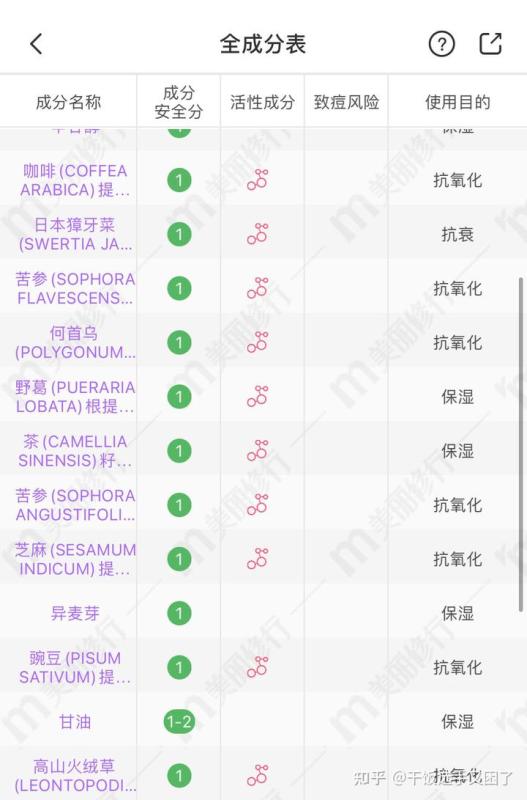Screen dimensions: 527x800
Task: Open ingredient 咖啡 (COFFEA ARABICA) 提…
Action: click(x=74, y=180)
